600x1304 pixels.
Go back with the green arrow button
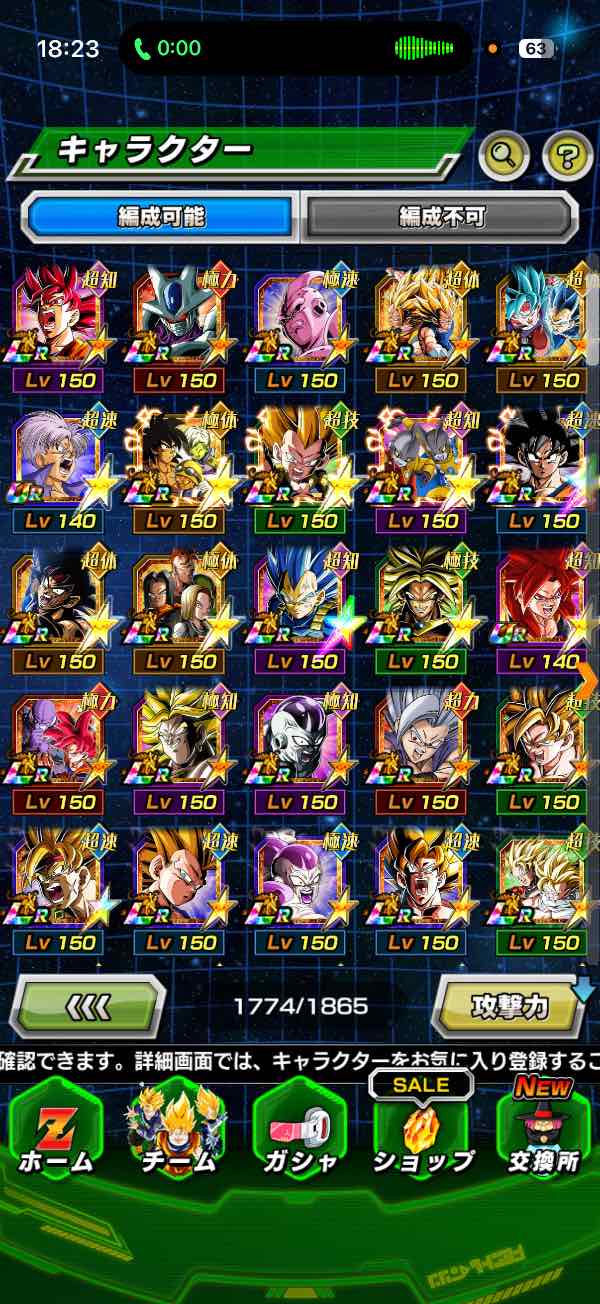pos(88,1006)
